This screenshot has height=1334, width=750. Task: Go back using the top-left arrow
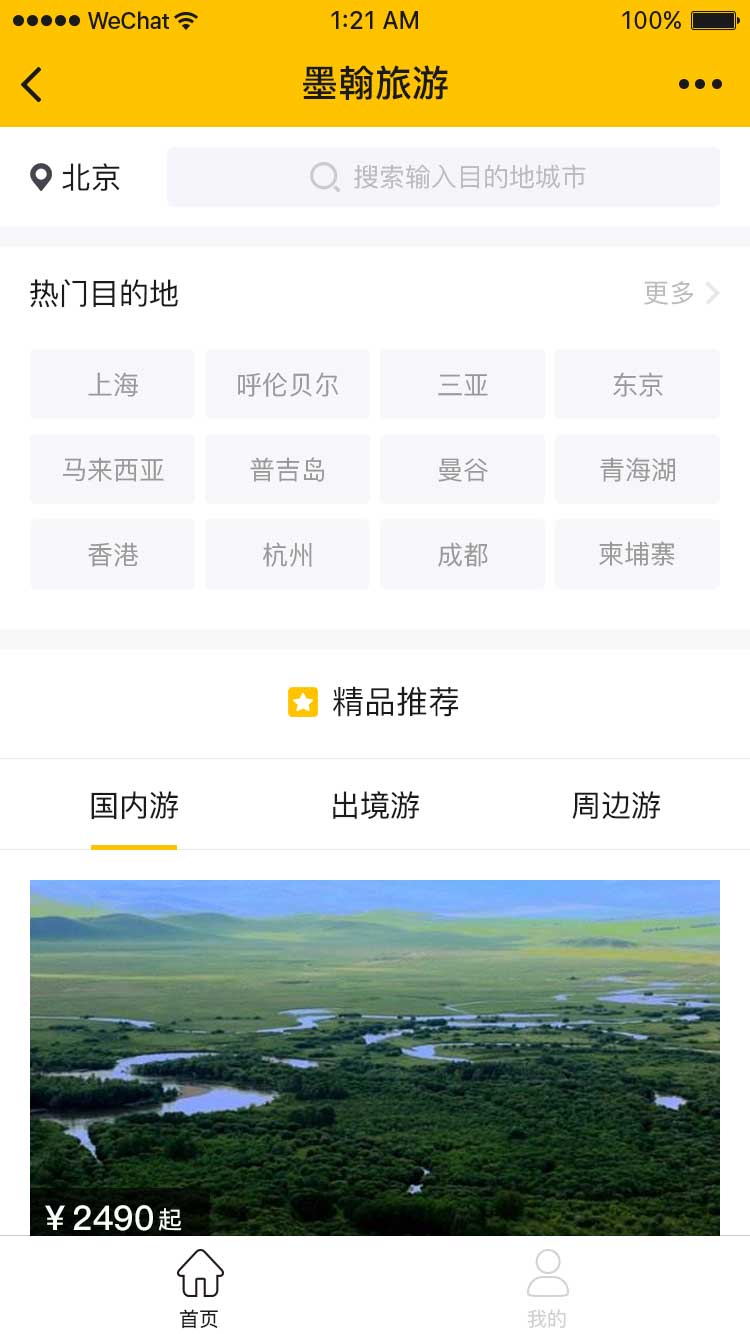click(x=32, y=84)
